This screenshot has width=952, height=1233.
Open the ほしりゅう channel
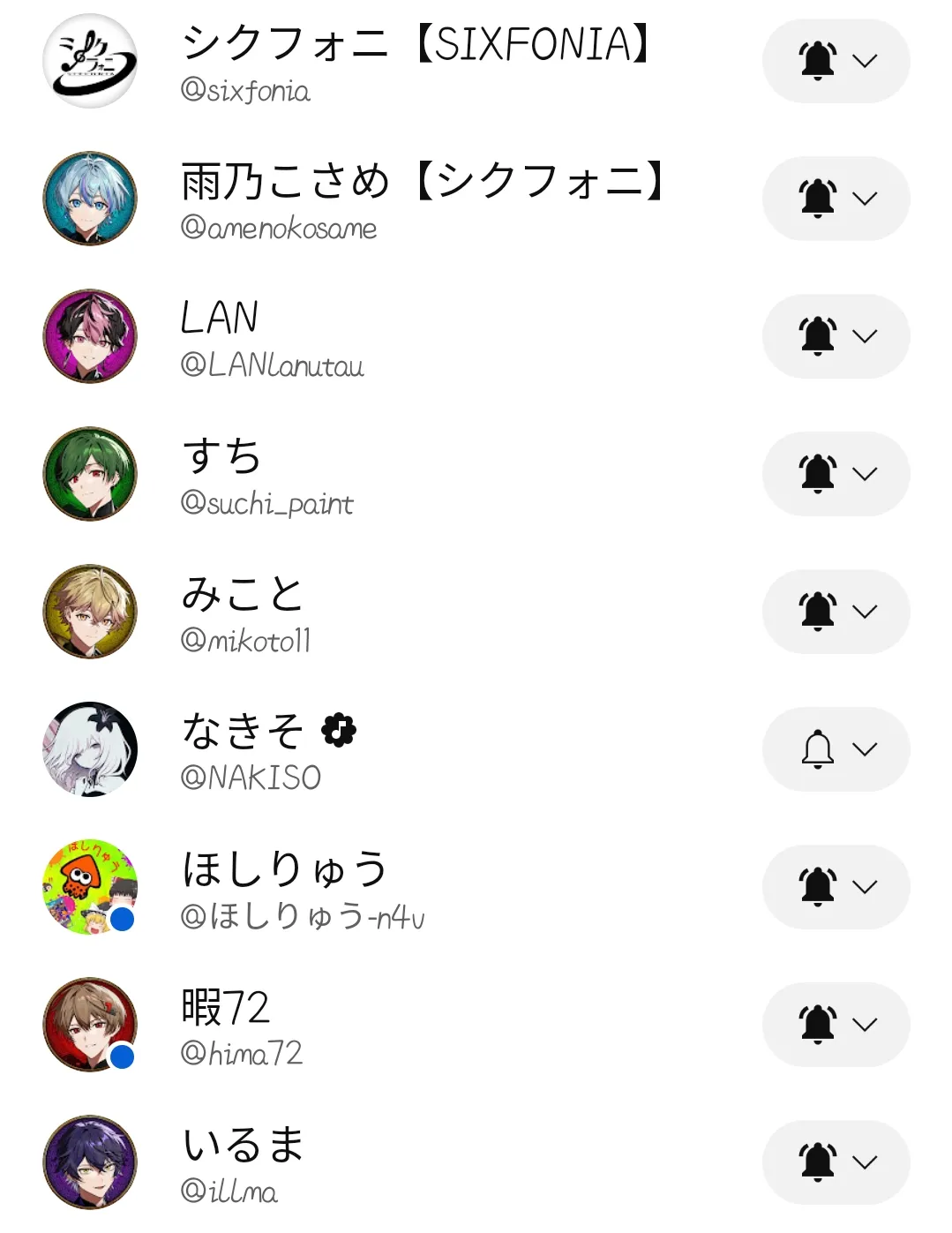(379, 887)
